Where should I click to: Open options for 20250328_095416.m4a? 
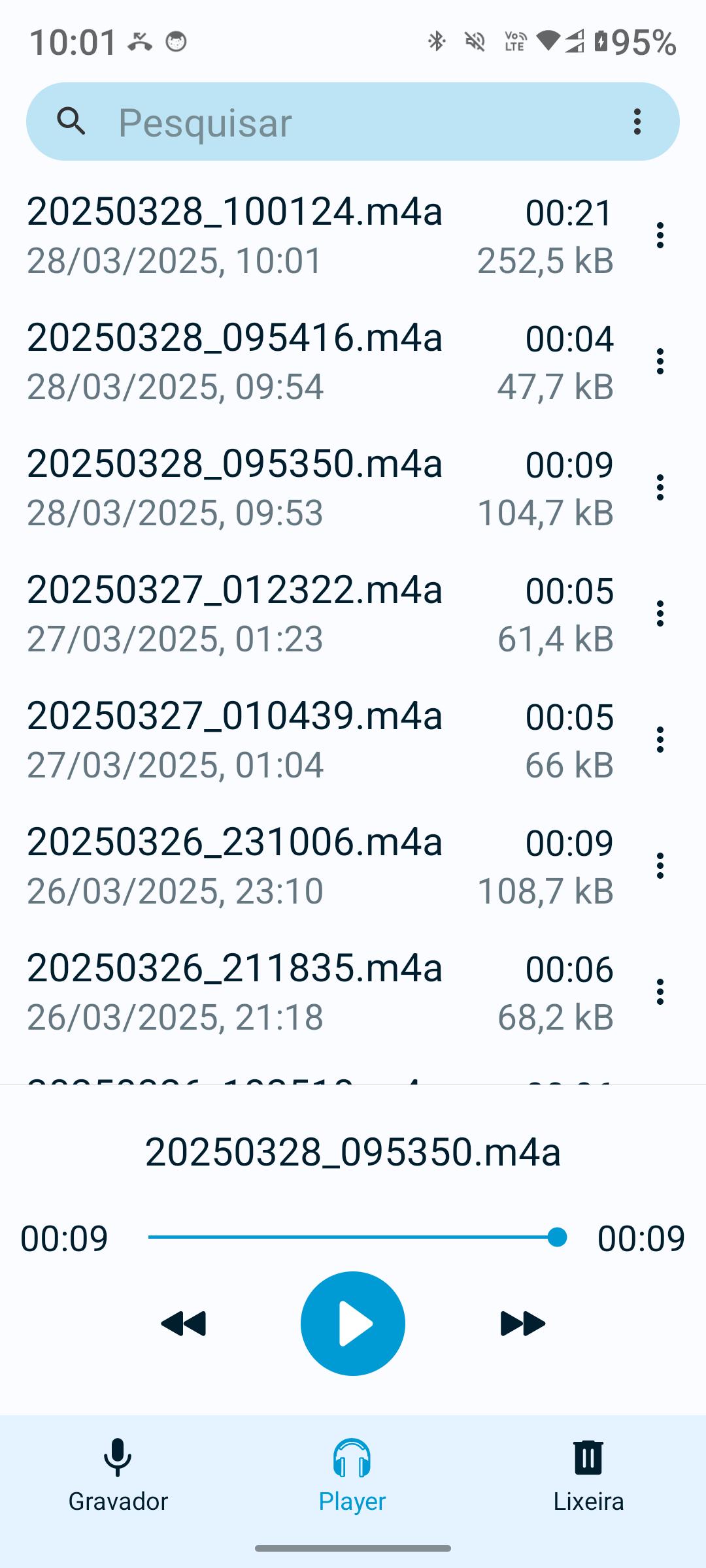(660, 361)
